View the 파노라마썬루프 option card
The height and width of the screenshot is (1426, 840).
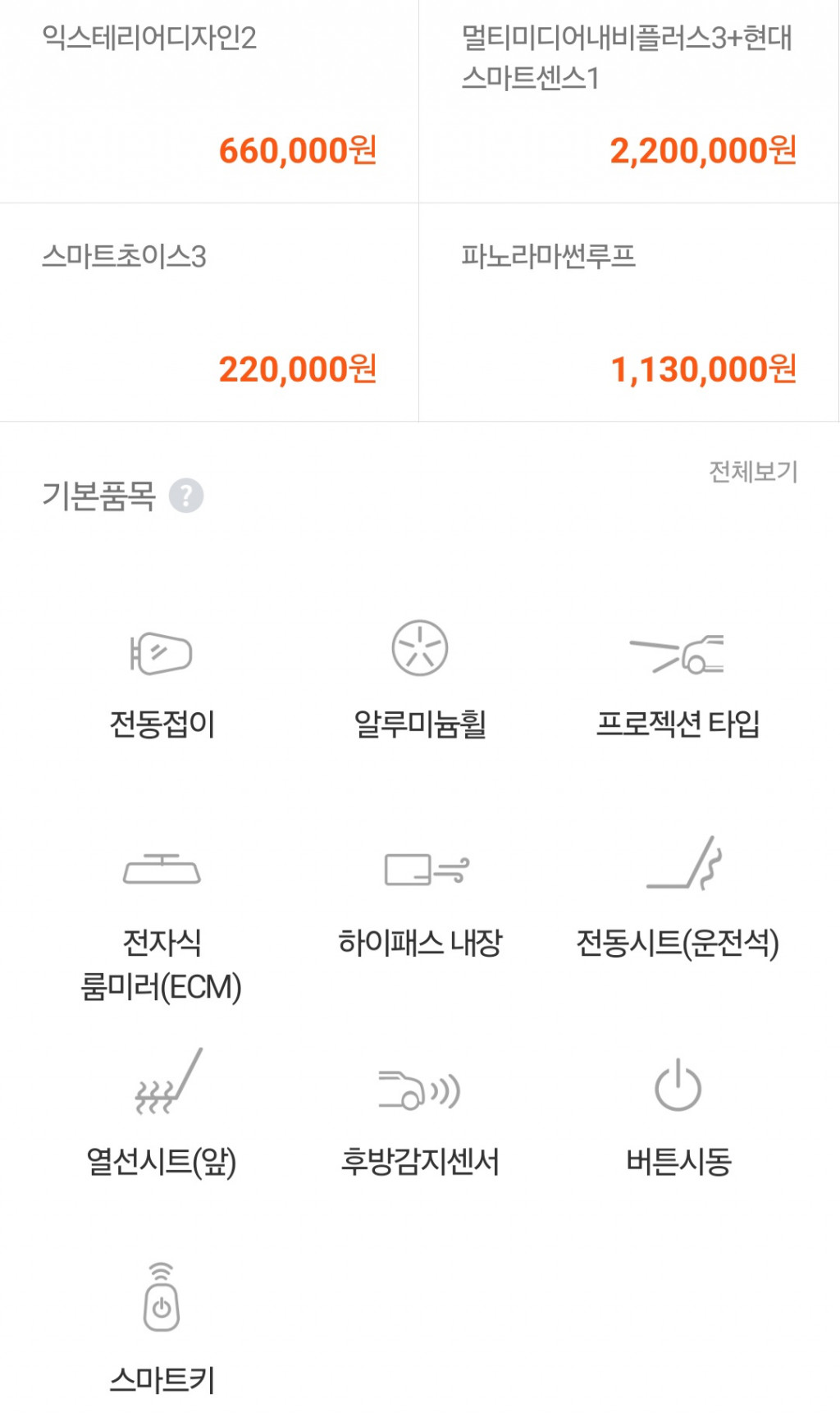click(x=629, y=313)
